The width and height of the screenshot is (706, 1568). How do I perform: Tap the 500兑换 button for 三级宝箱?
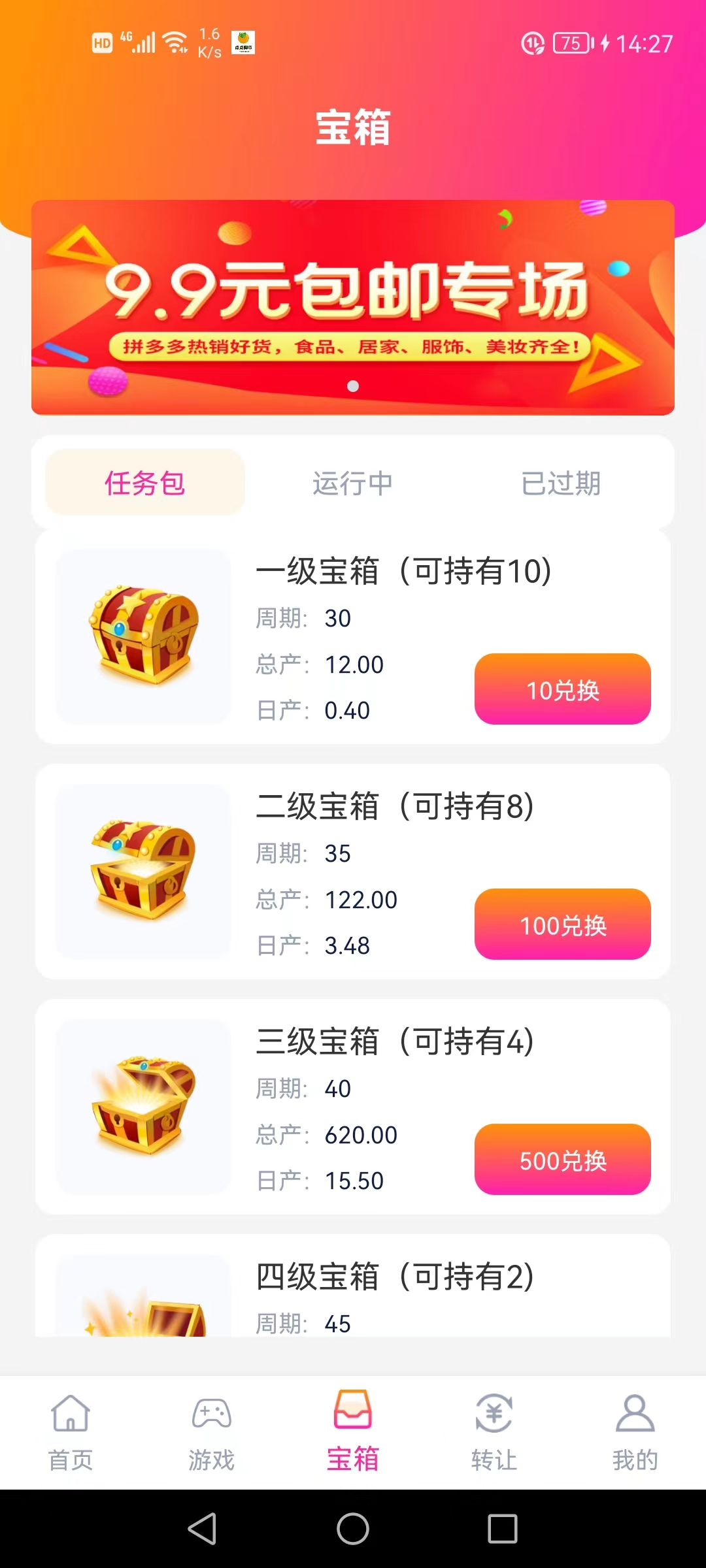562,1160
